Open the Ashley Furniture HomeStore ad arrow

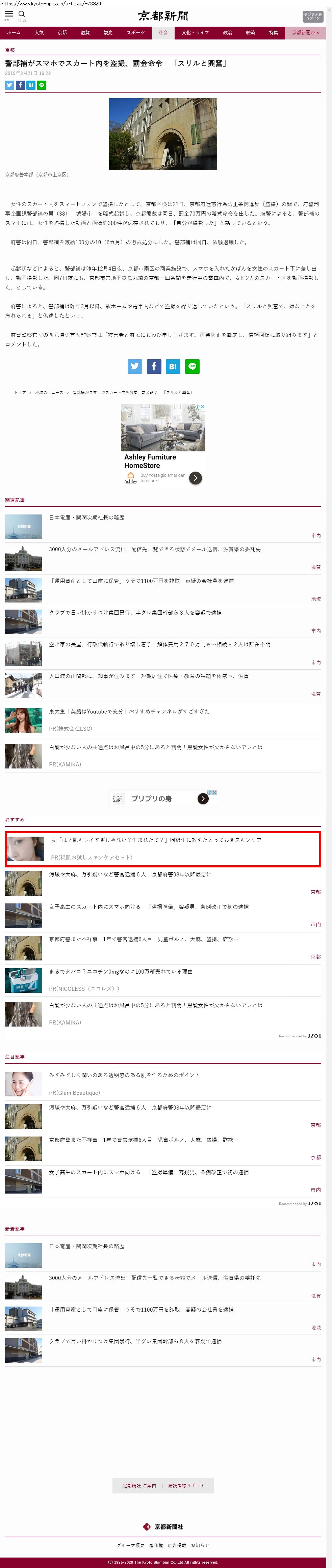(x=195, y=478)
